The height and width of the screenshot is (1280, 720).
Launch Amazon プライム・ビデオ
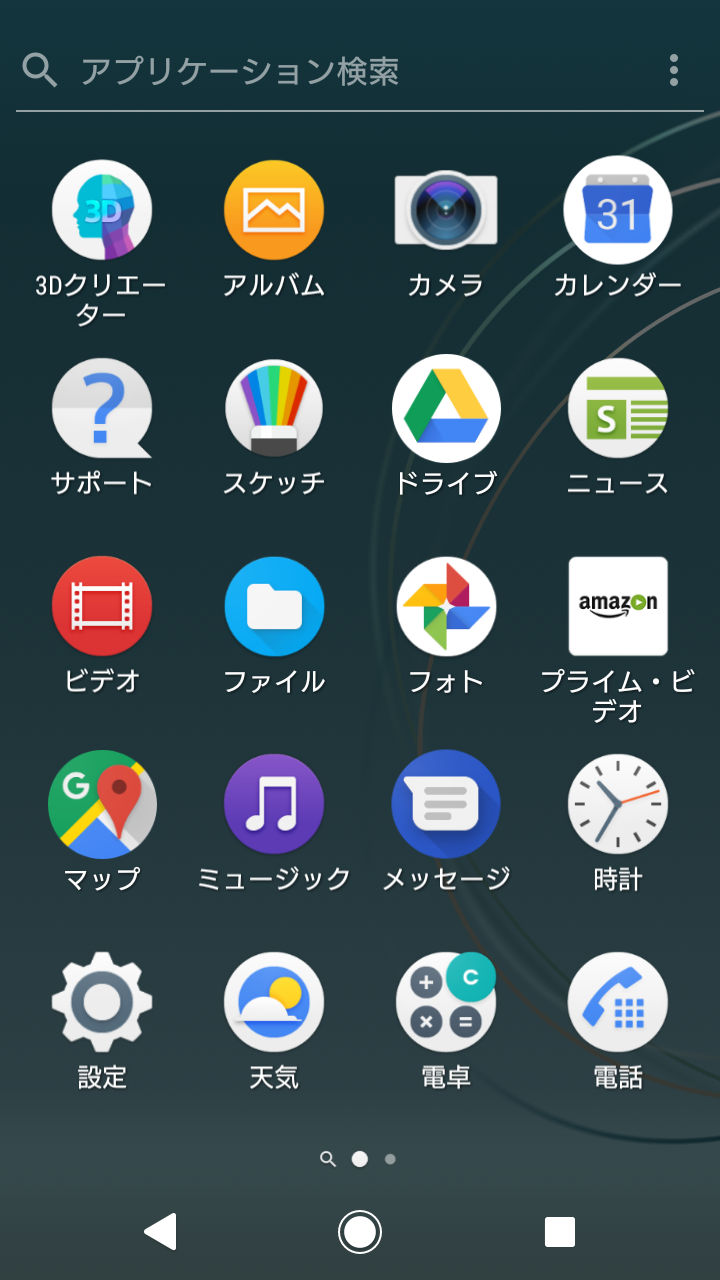618,606
